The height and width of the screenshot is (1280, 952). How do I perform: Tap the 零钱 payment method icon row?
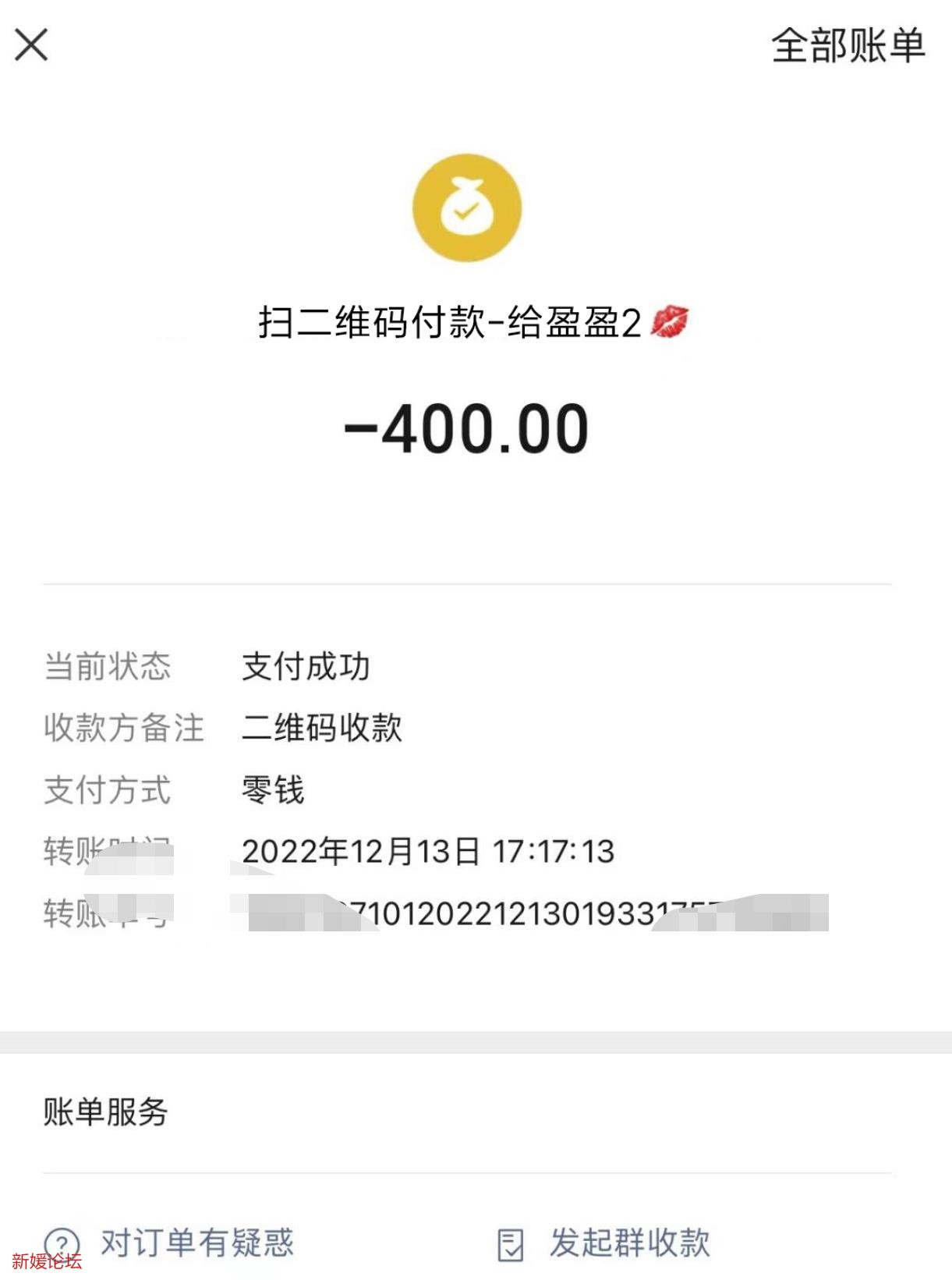click(x=271, y=790)
